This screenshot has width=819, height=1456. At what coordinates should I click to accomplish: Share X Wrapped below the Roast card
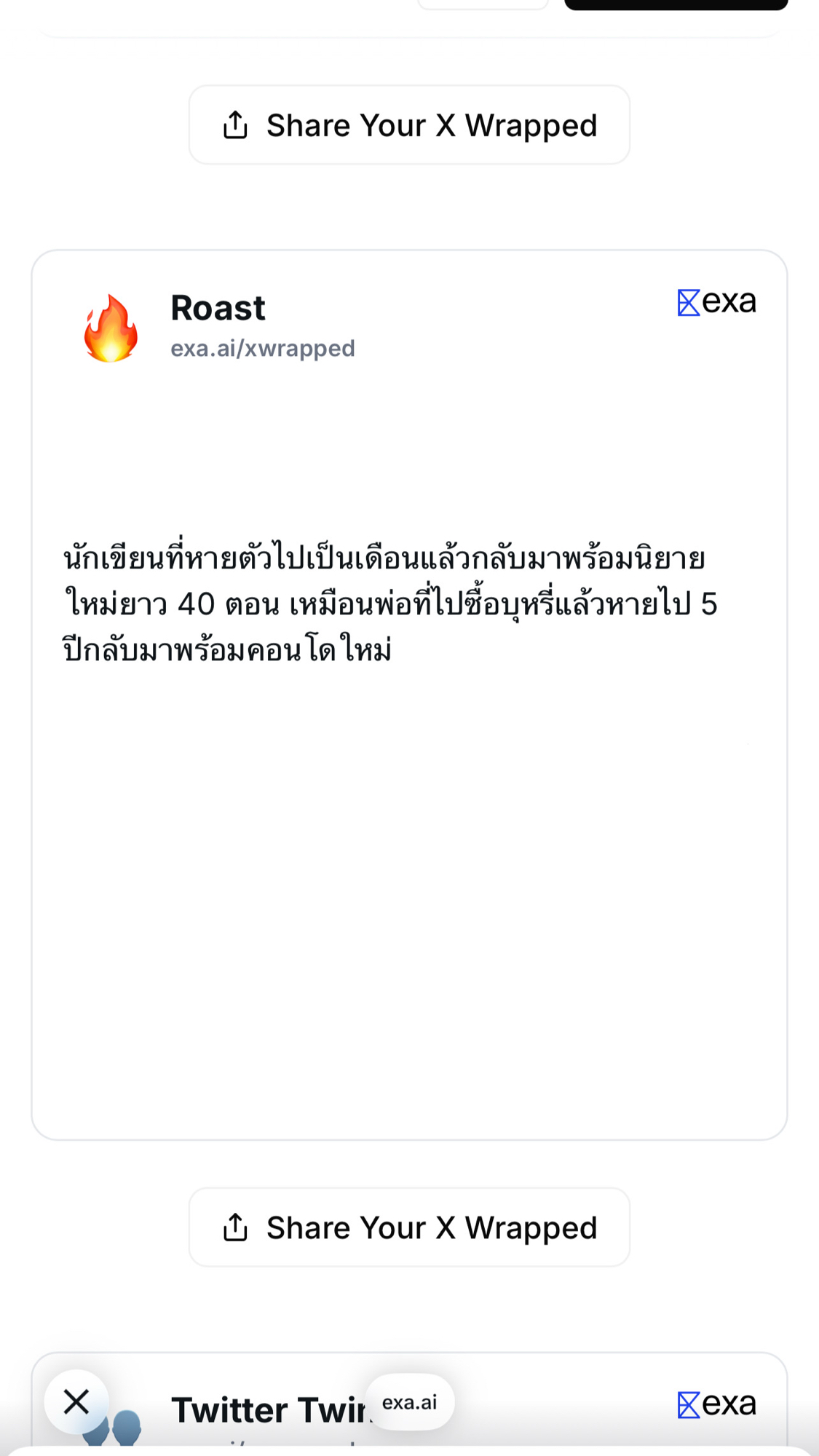pyautogui.click(x=409, y=1227)
